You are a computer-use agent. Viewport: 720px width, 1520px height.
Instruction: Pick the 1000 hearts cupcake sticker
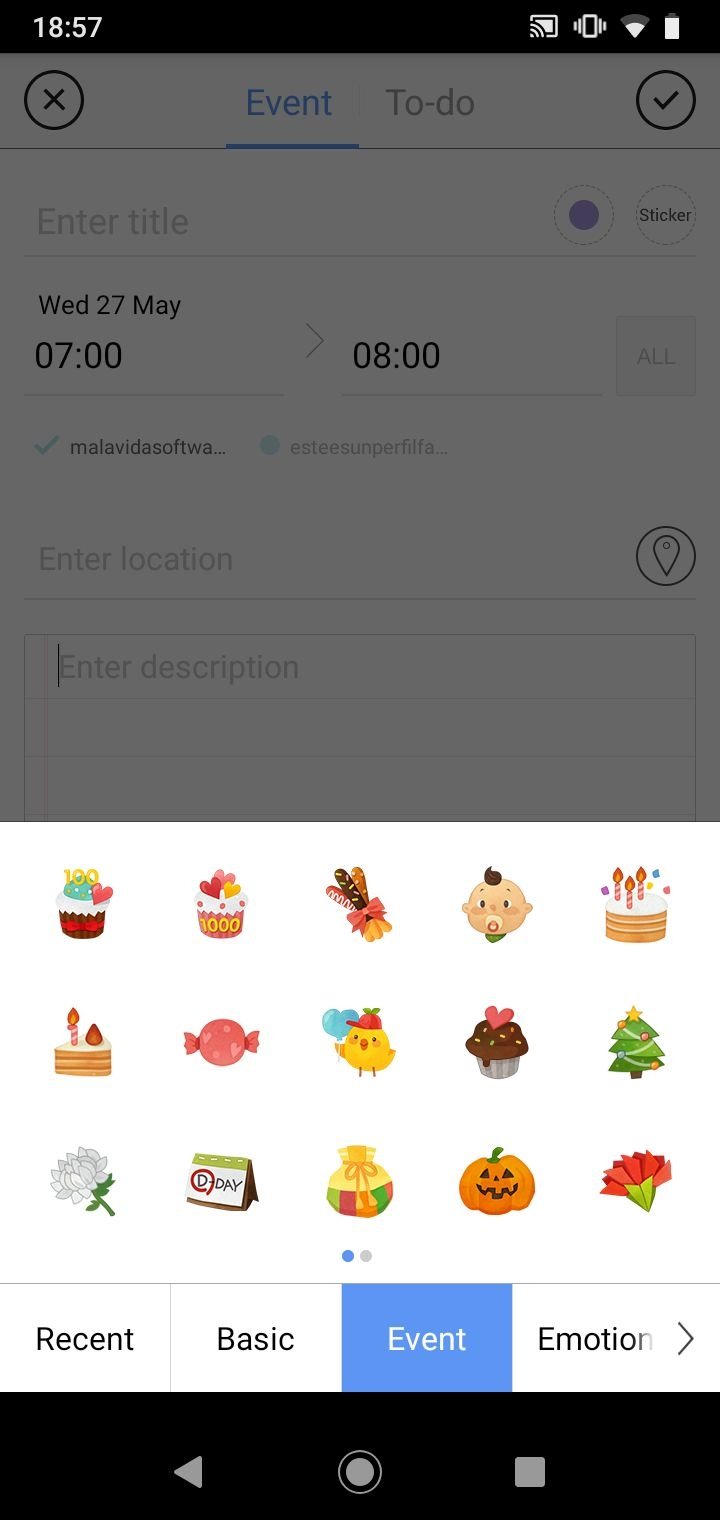[221, 903]
